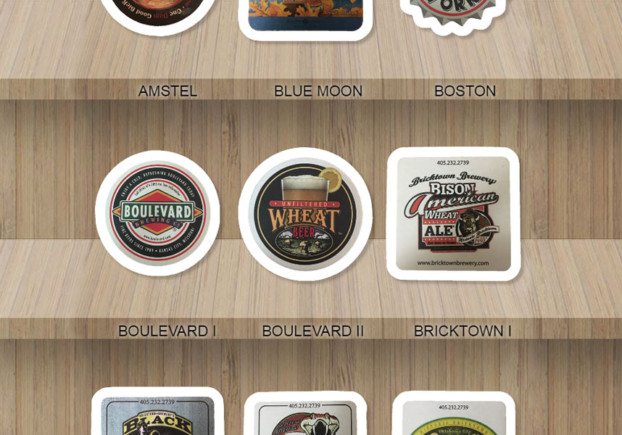This screenshot has height=435, width=622.
Task: Select the Boston coaster
Action: (454, 14)
